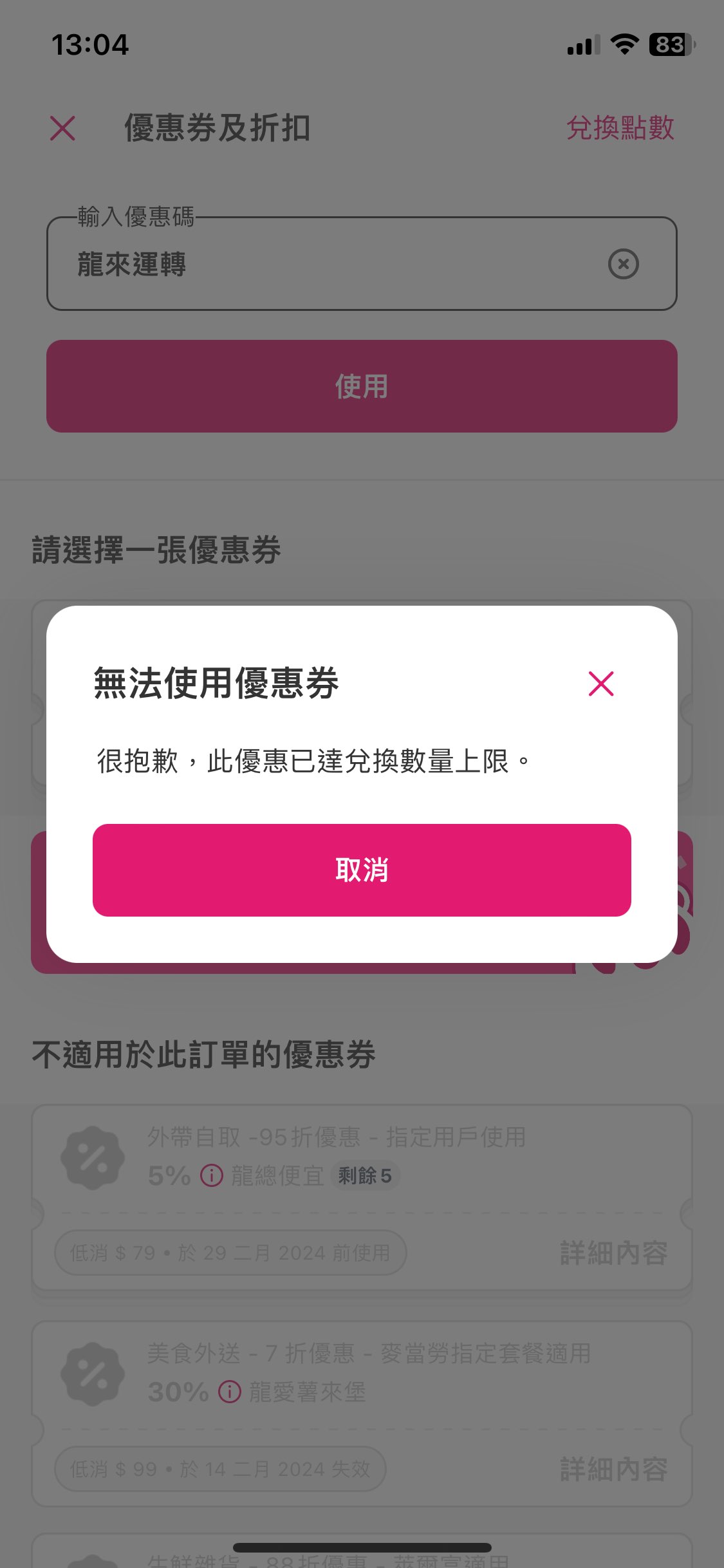View 詳細內容 of 外帶自取 95折 coupon
724x1568 pixels.
coord(613,1253)
